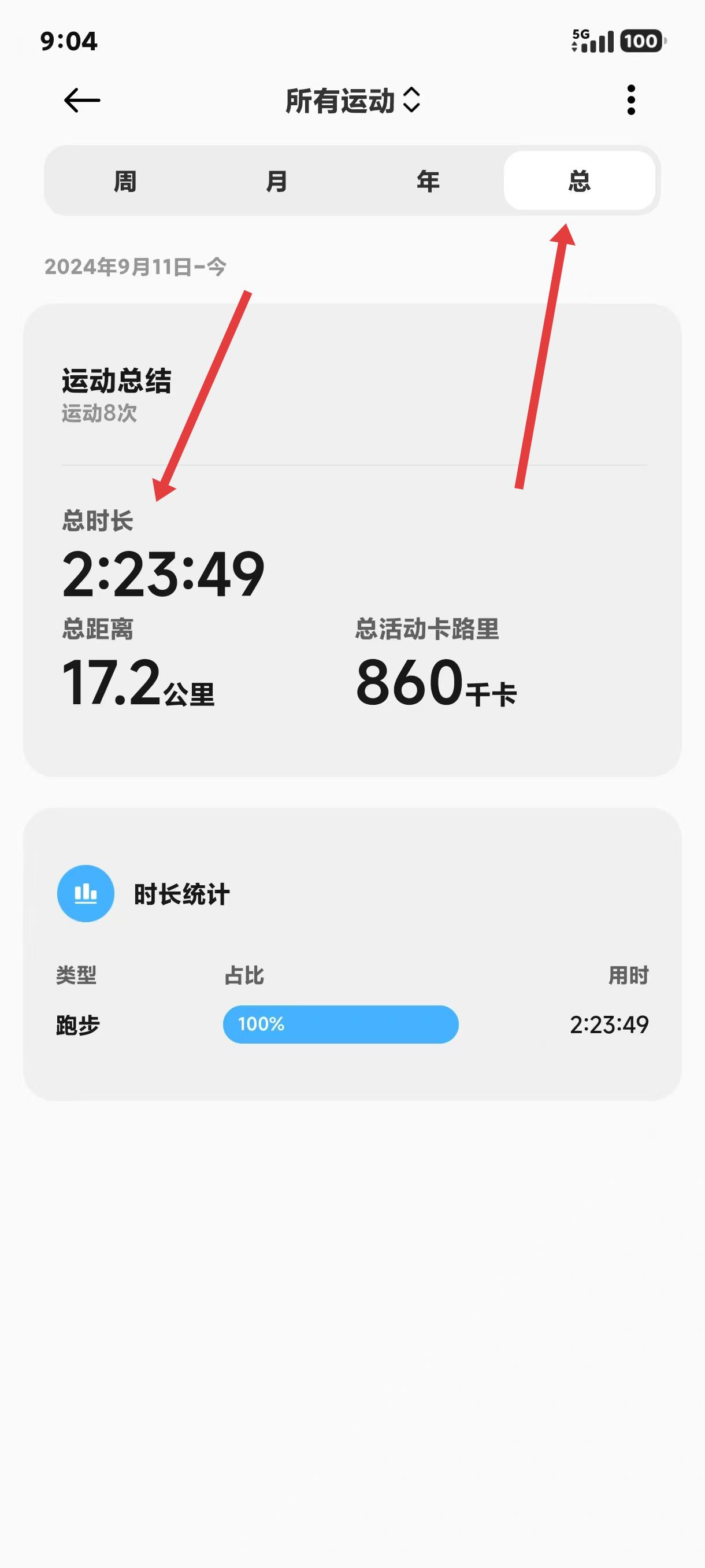705x1568 pixels.
Task: Expand the 所有运动 sport type selector
Action: (x=353, y=101)
